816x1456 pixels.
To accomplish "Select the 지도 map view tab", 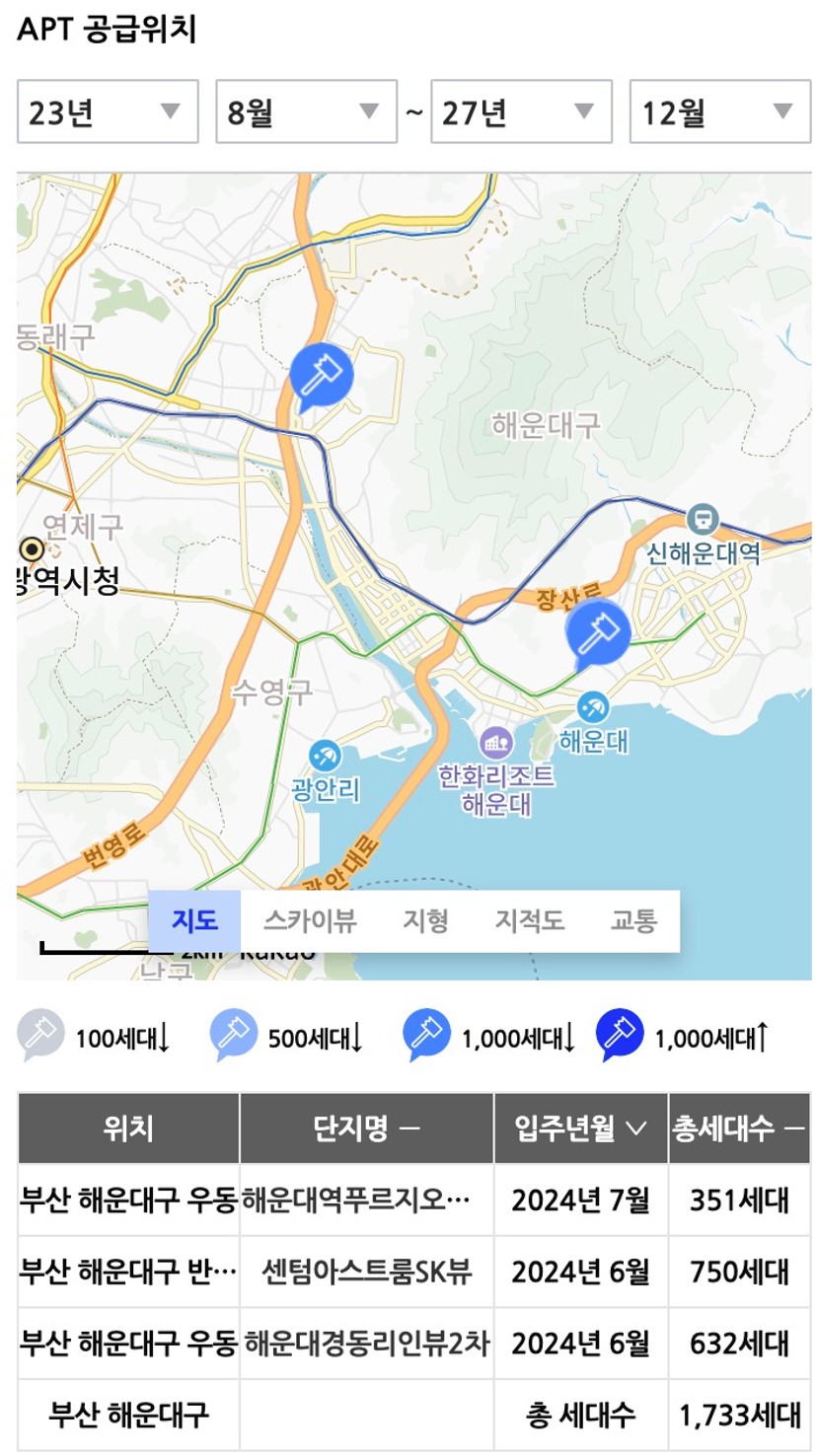I will pyautogui.click(x=194, y=921).
